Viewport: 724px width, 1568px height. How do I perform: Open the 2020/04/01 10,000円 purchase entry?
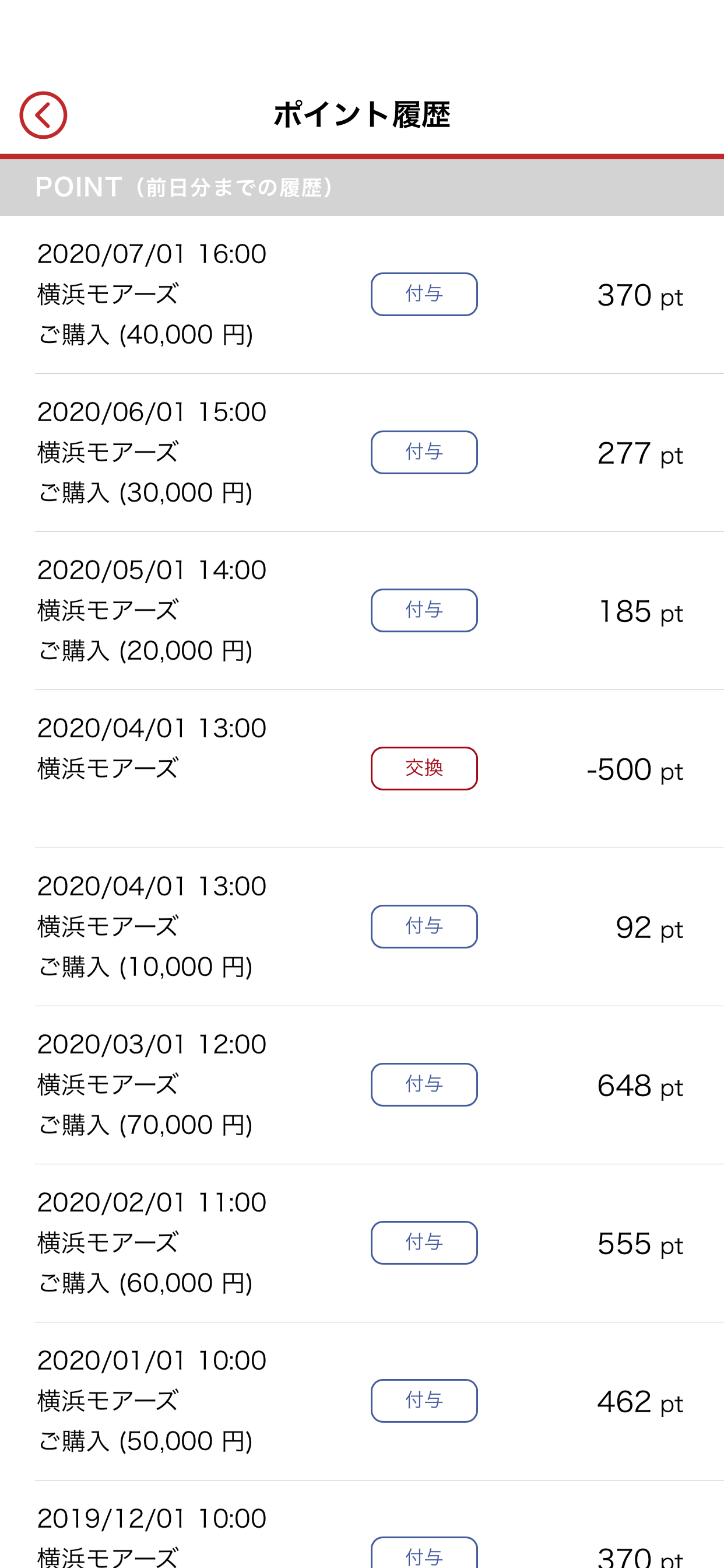point(182,926)
